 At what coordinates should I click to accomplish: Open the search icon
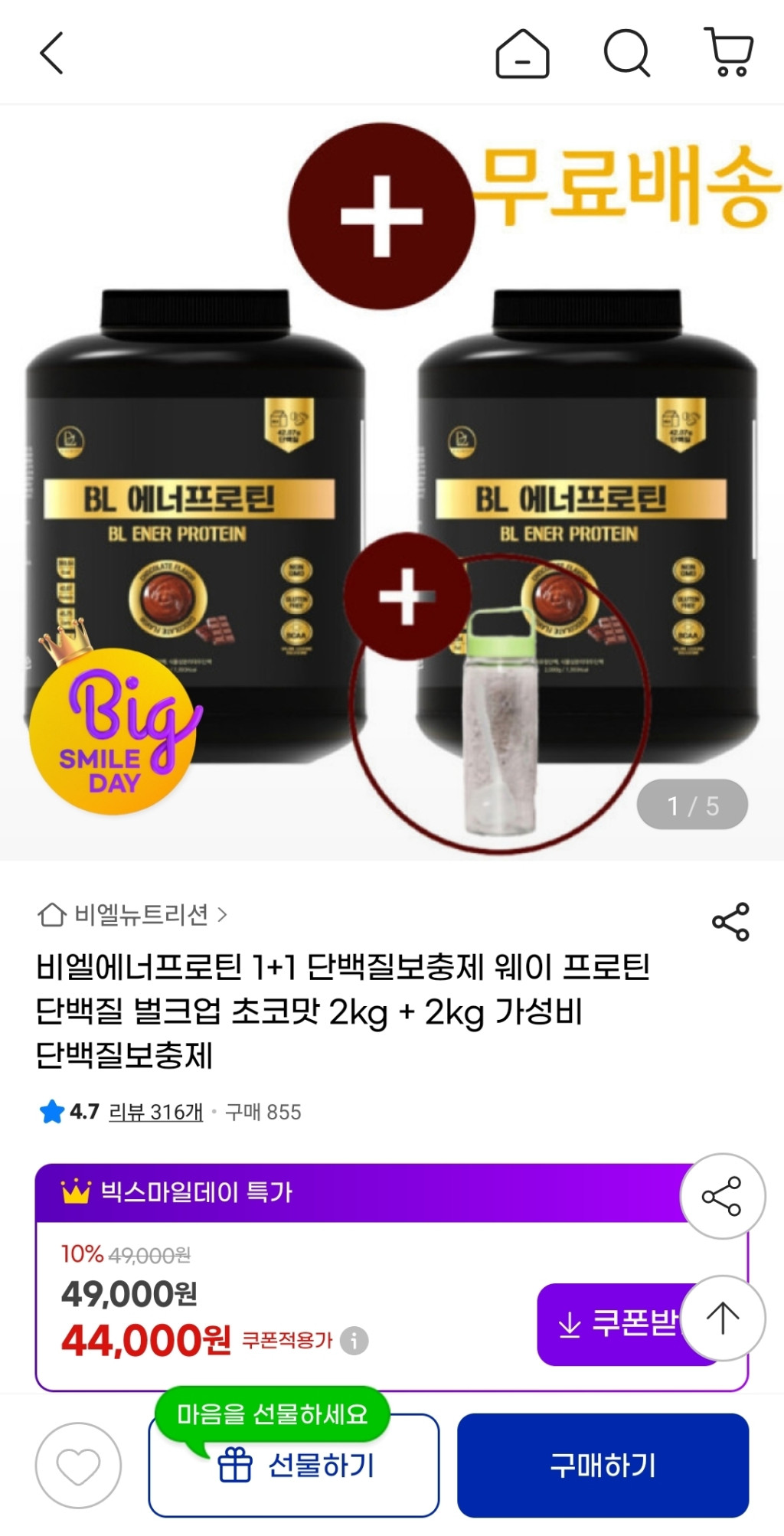[x=626, y=54]
